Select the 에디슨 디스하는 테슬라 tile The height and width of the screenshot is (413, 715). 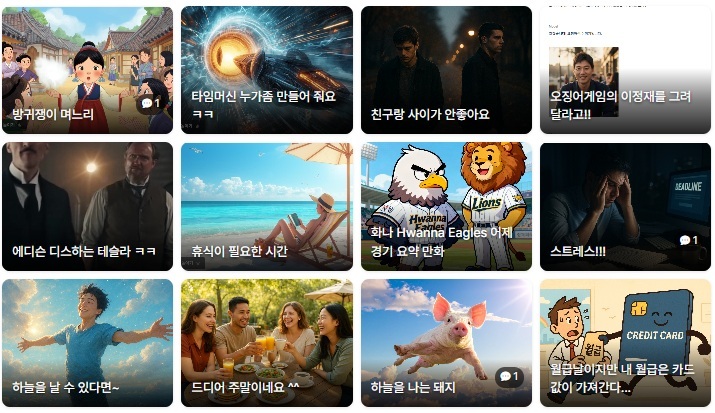tap(87, 206)
